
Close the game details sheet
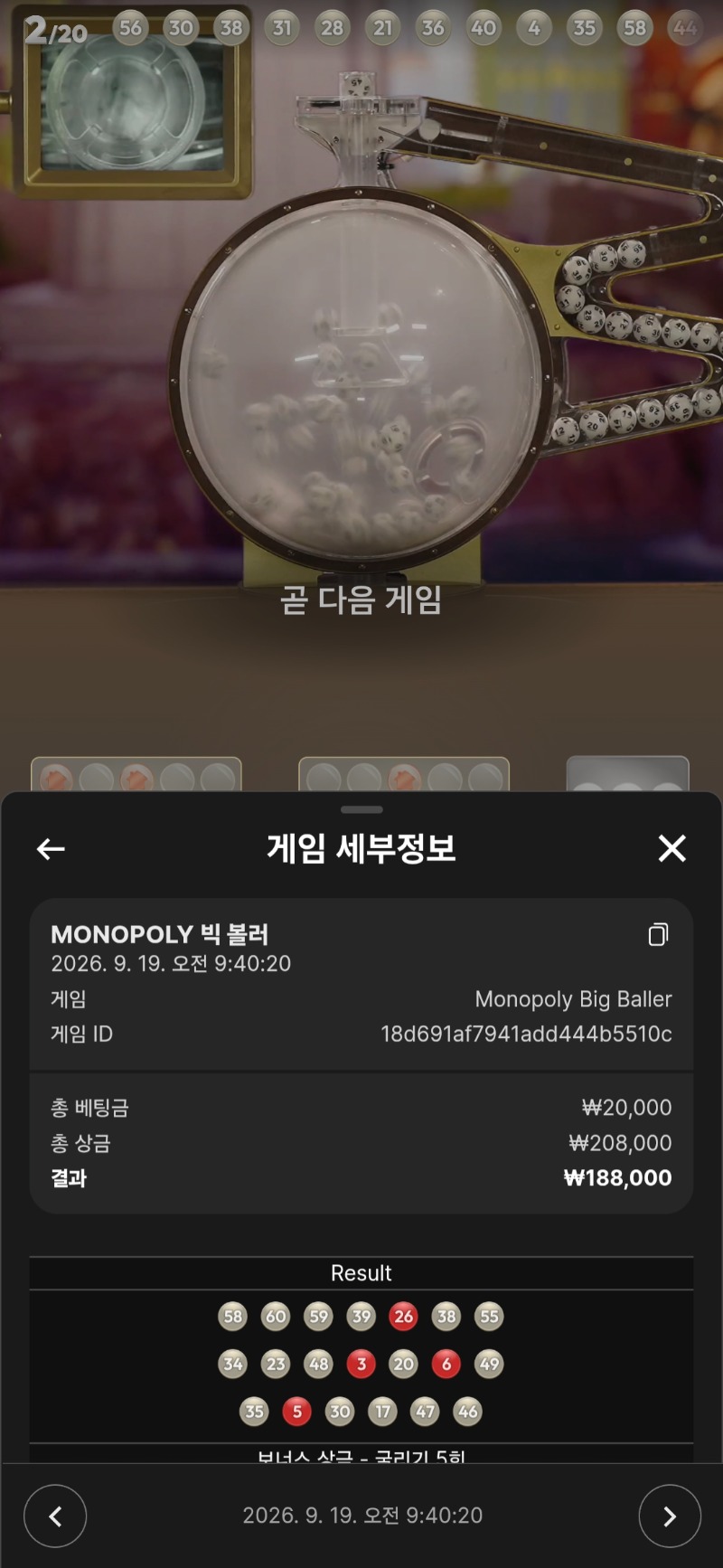click(671, 848)
